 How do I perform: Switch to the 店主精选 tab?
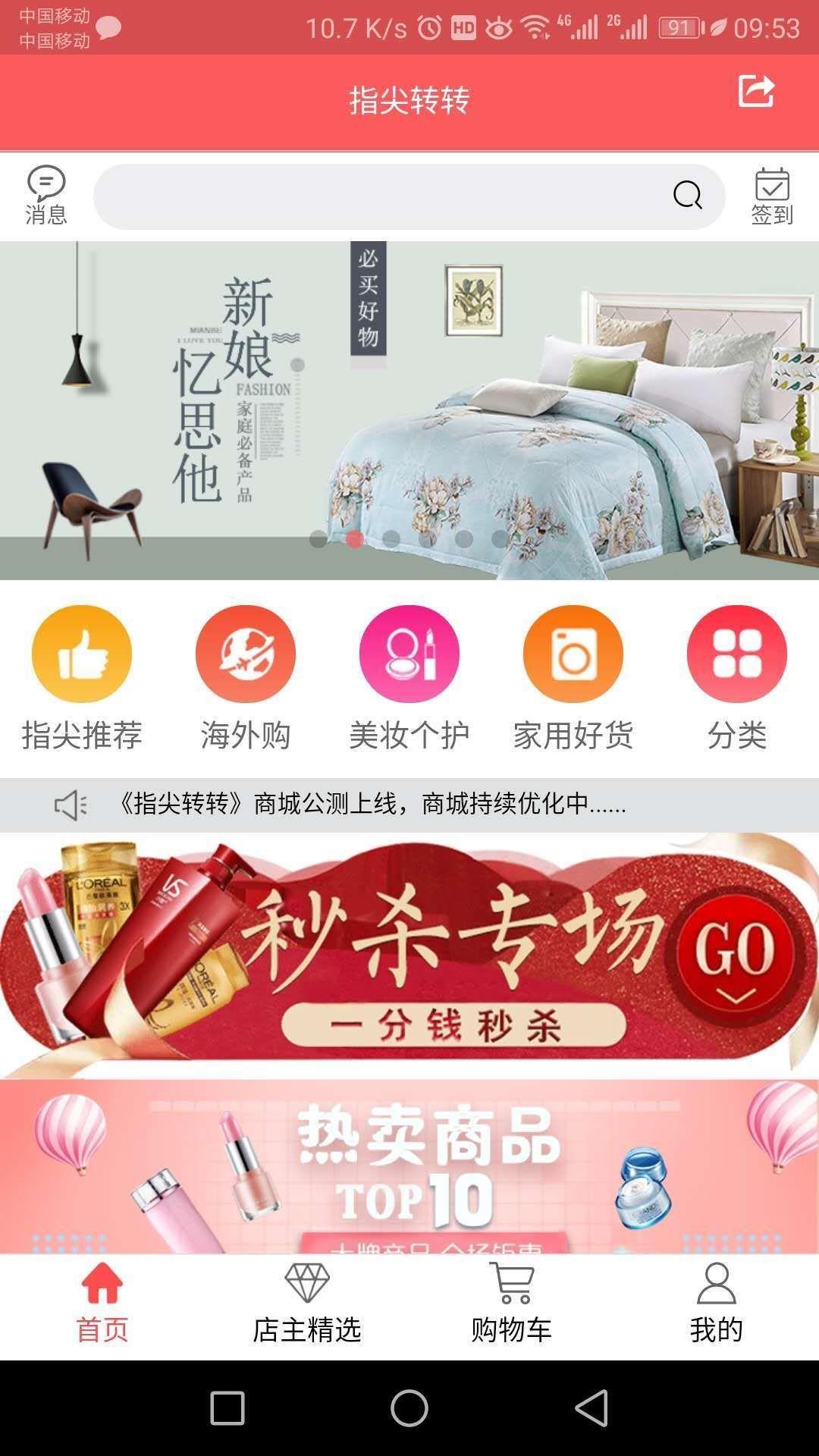[307, 1303]
